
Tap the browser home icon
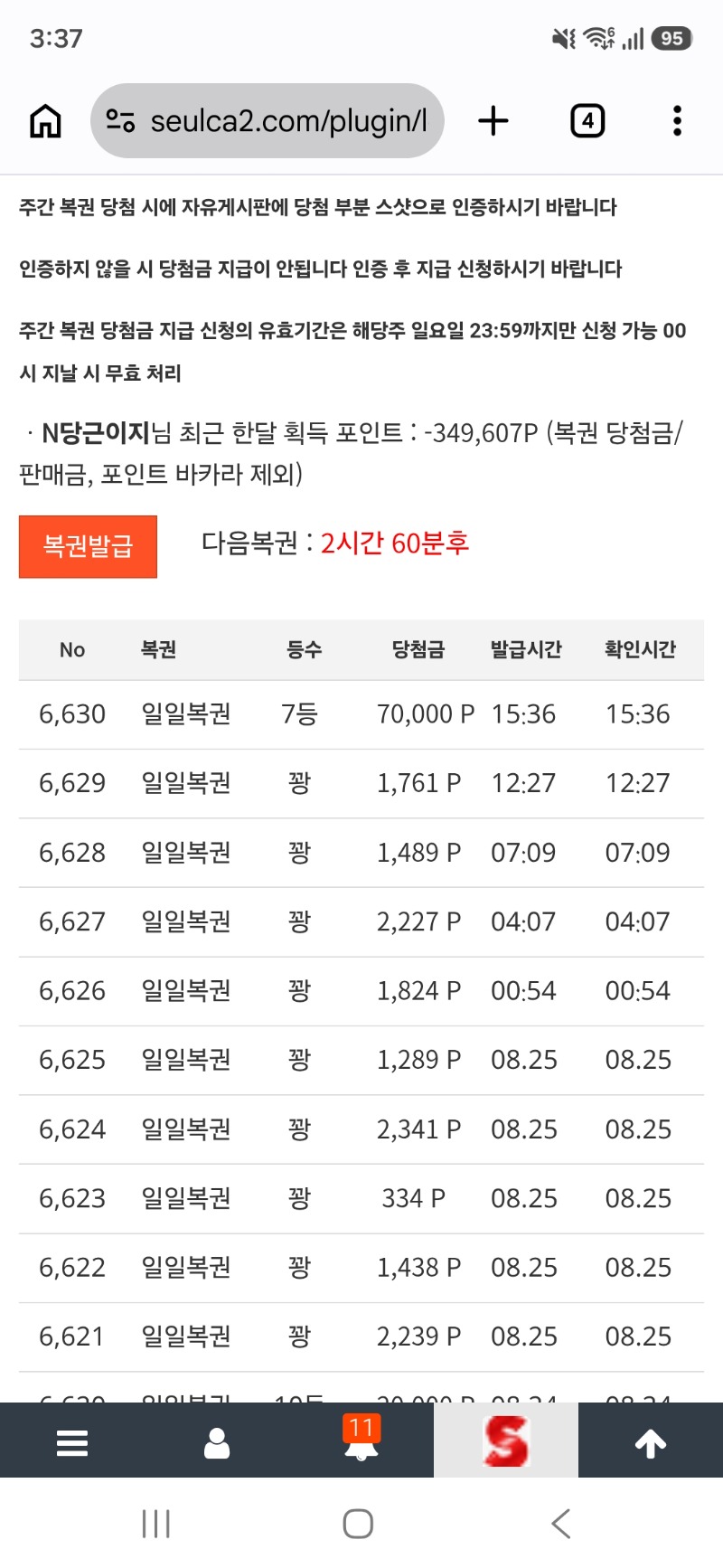tap(45, 120)
